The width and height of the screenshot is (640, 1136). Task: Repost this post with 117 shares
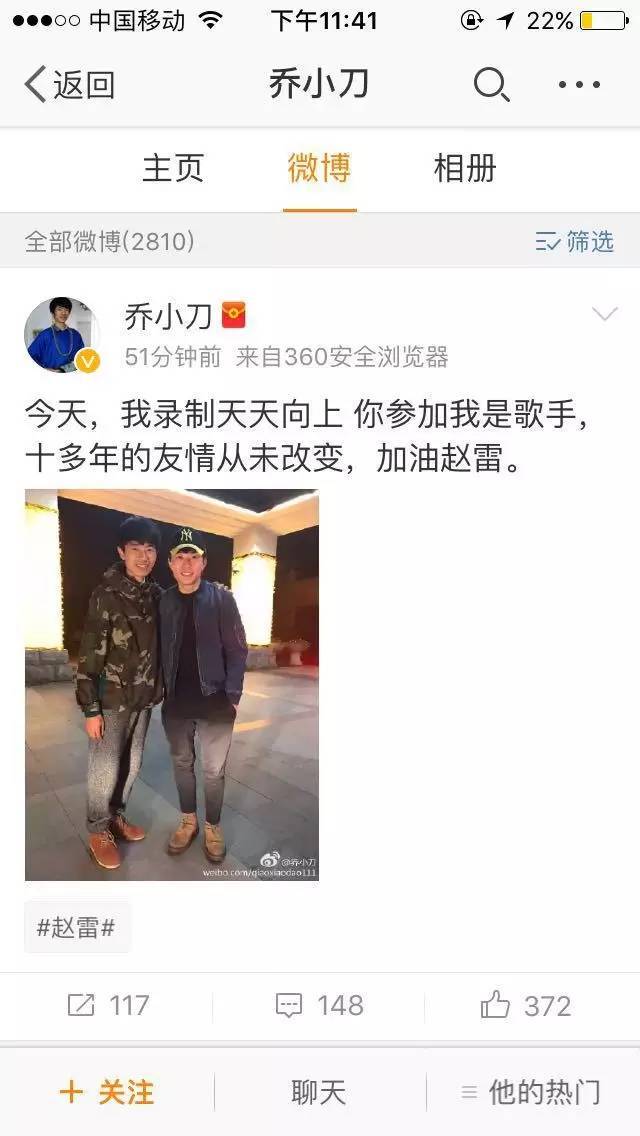(107, 1006)
